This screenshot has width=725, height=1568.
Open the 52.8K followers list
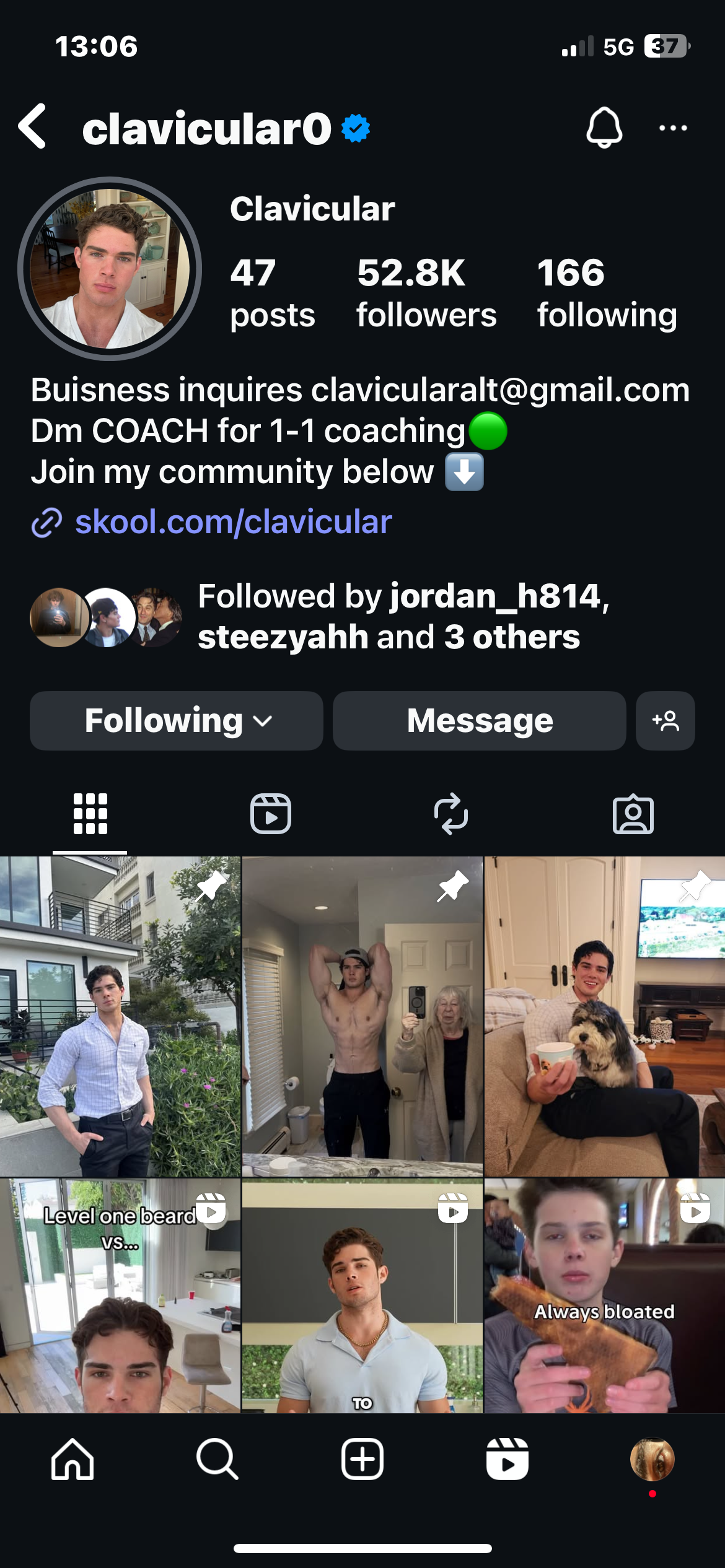pos(426,294)
